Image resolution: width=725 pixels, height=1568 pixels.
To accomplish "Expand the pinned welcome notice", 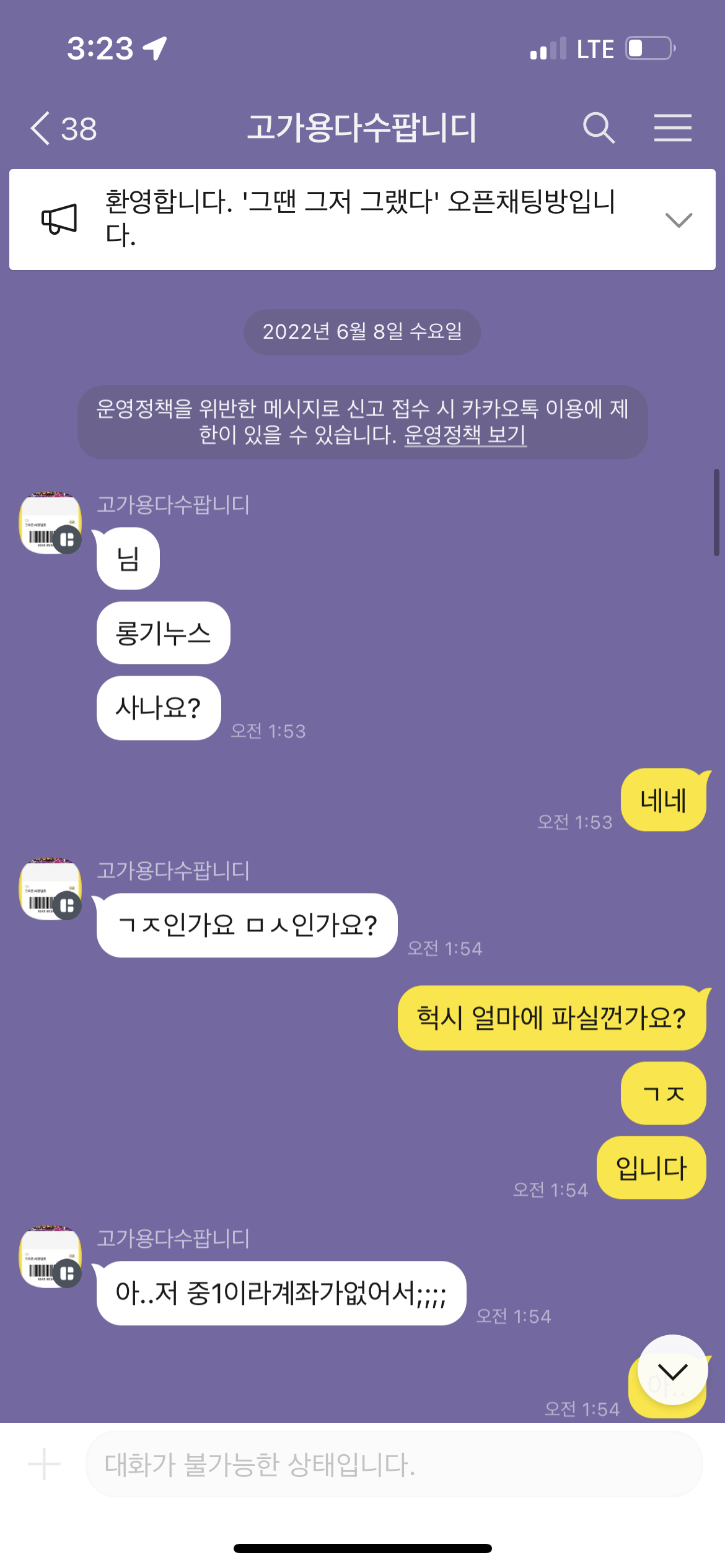I will [x=679, y=220].
